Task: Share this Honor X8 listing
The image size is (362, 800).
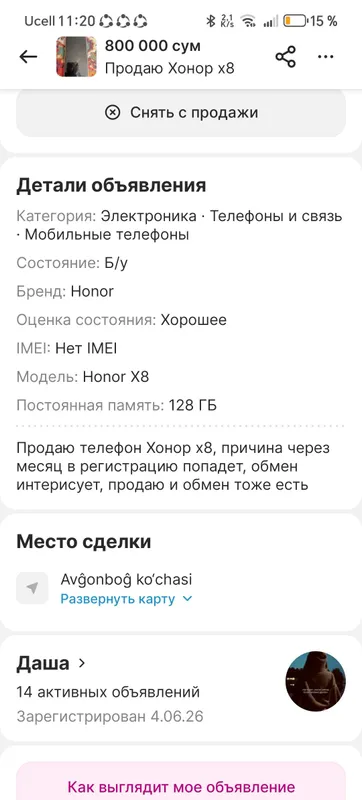Action: pyautogui.click(x=286, y=57)
